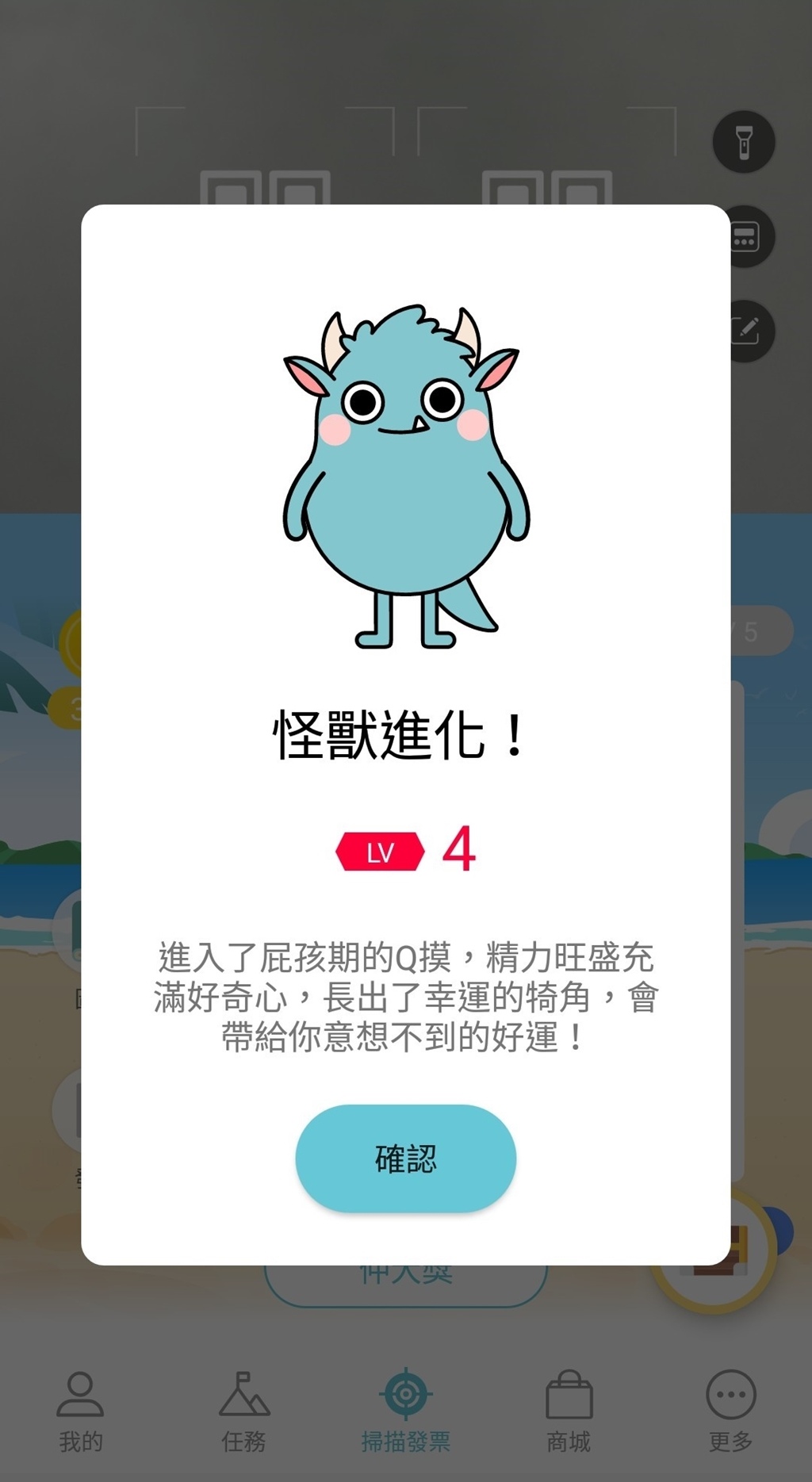812x1482 pixels.
Task: Go to the 商城 tab
Action: [569, 1411]
